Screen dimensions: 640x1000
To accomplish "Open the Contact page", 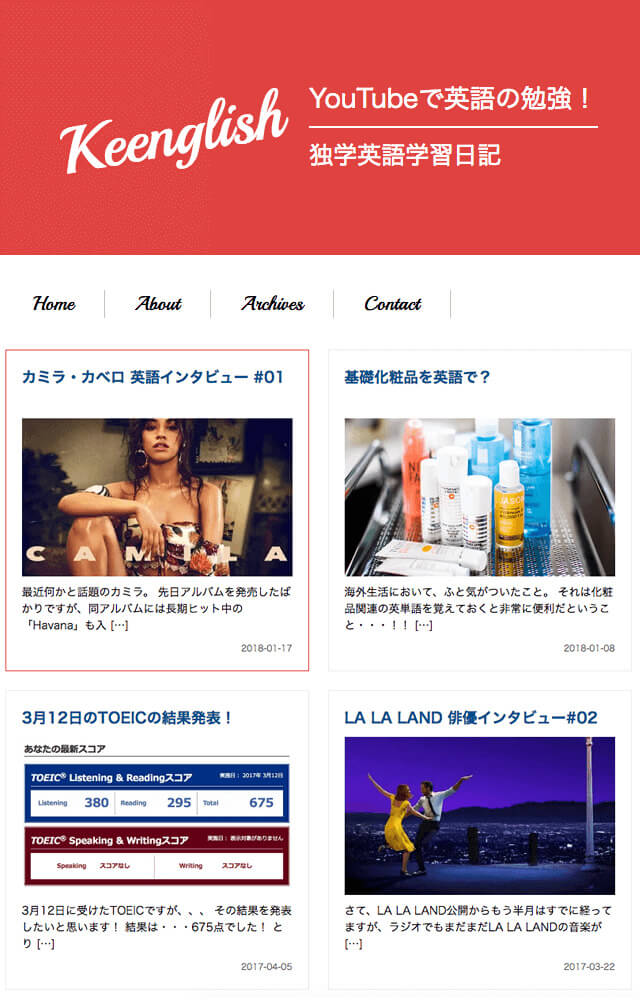I will (392, 304).
